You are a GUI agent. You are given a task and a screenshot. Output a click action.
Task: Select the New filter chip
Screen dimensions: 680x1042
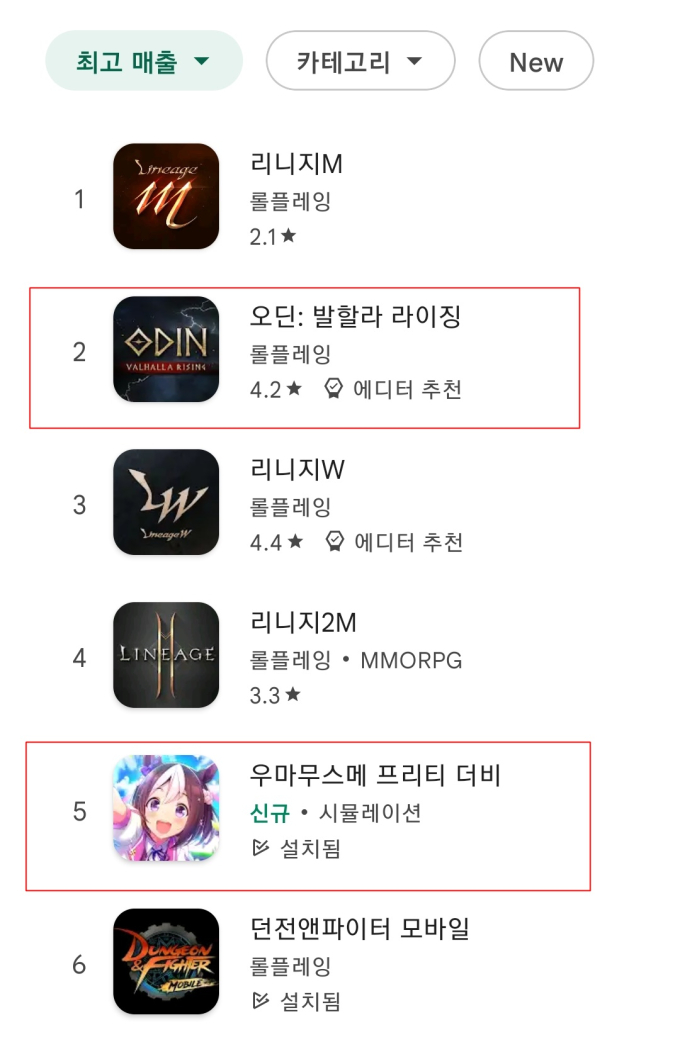pos(536,62)
